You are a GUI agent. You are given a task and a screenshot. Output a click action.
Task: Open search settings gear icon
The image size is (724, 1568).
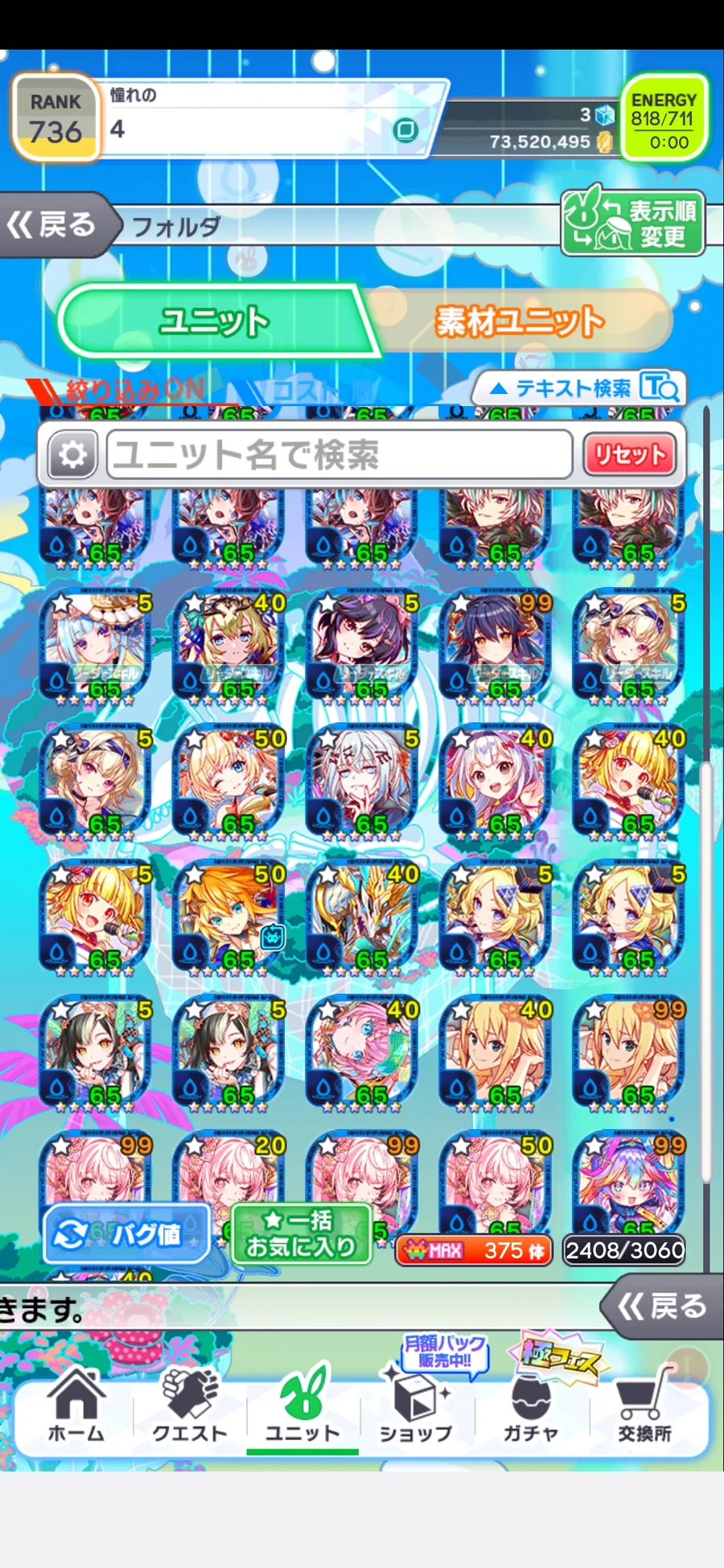(x=72, y=455)
